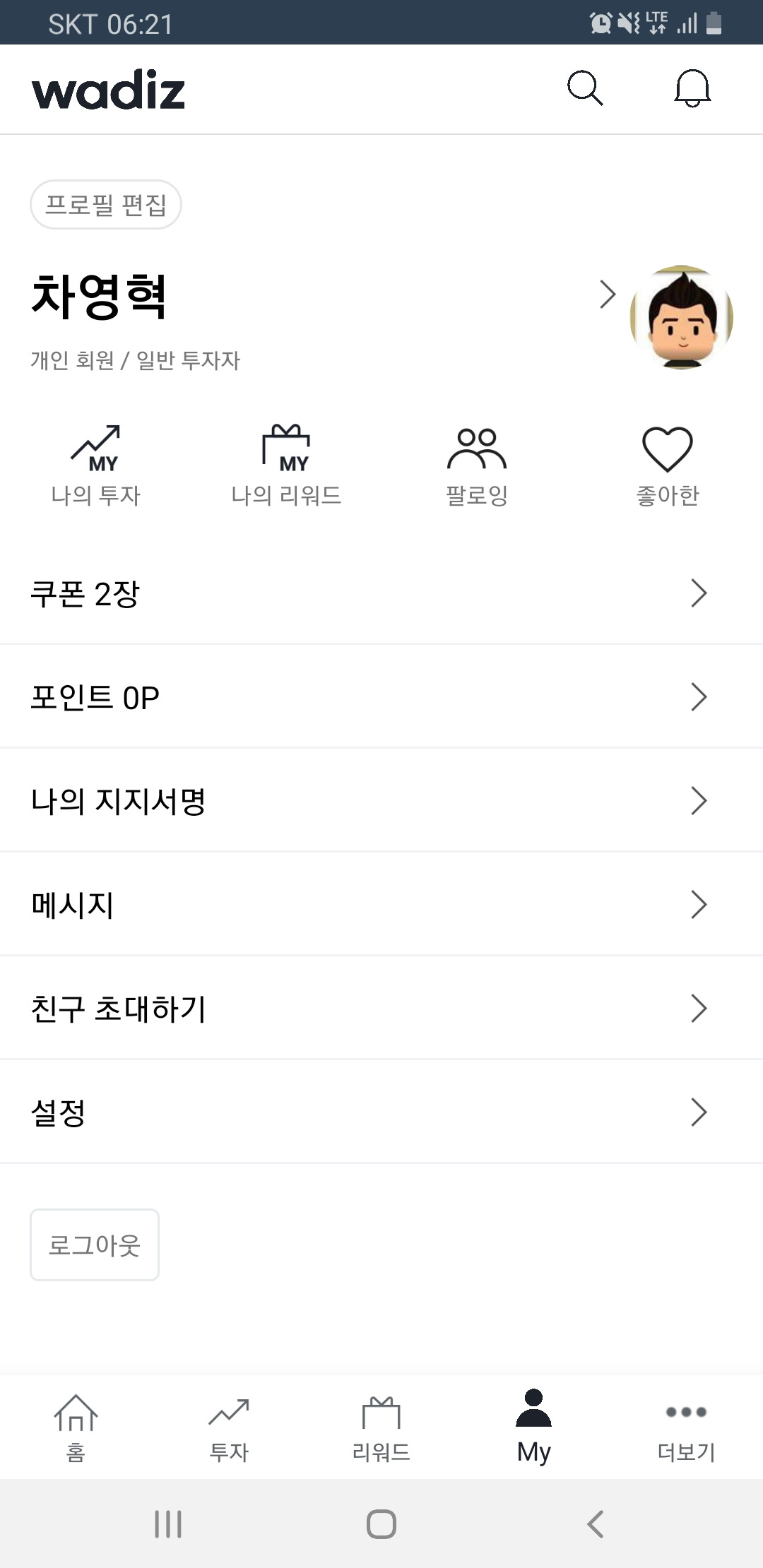763x1568 pixels.
Task: View the 팔로잉 list
Action: coord(477,465)
